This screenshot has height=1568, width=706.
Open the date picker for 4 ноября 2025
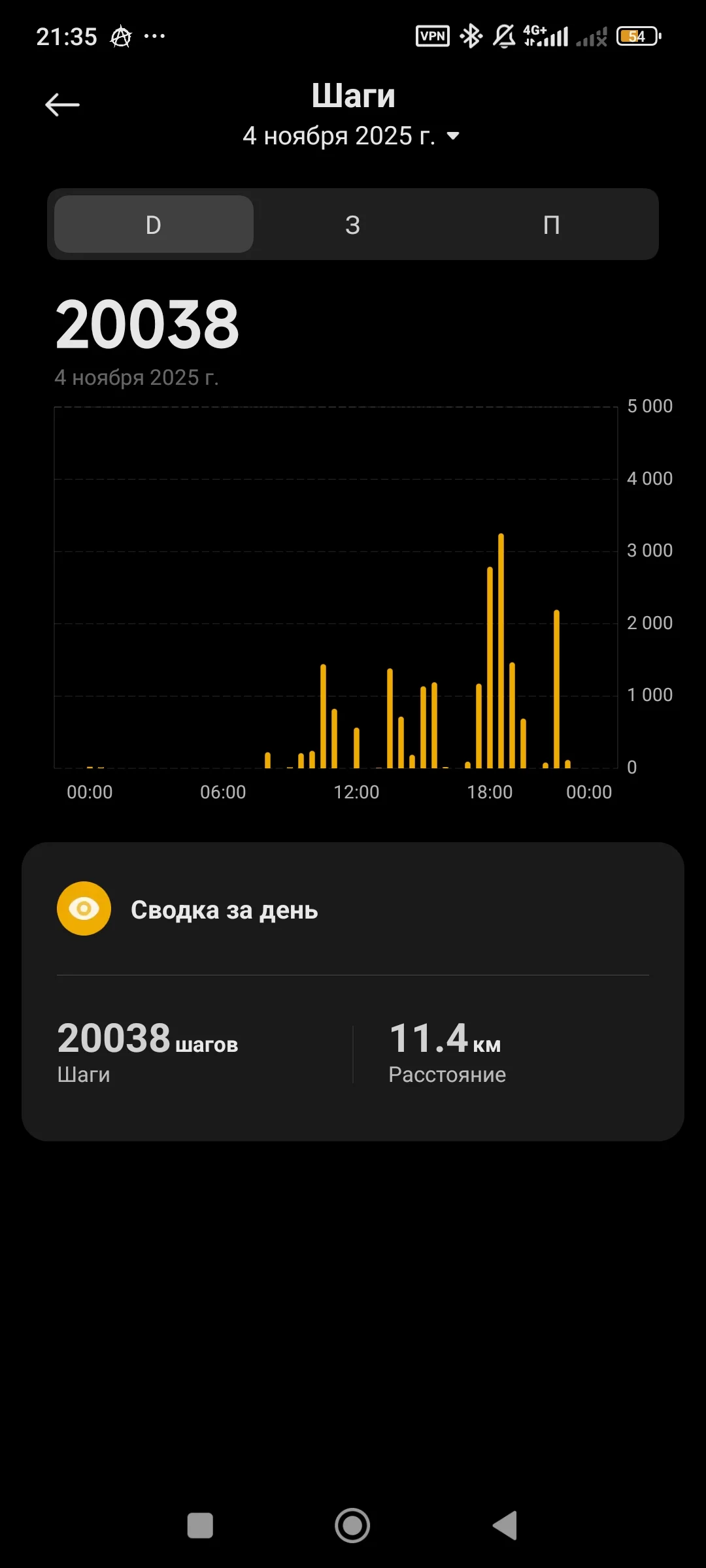pos(352,136)
